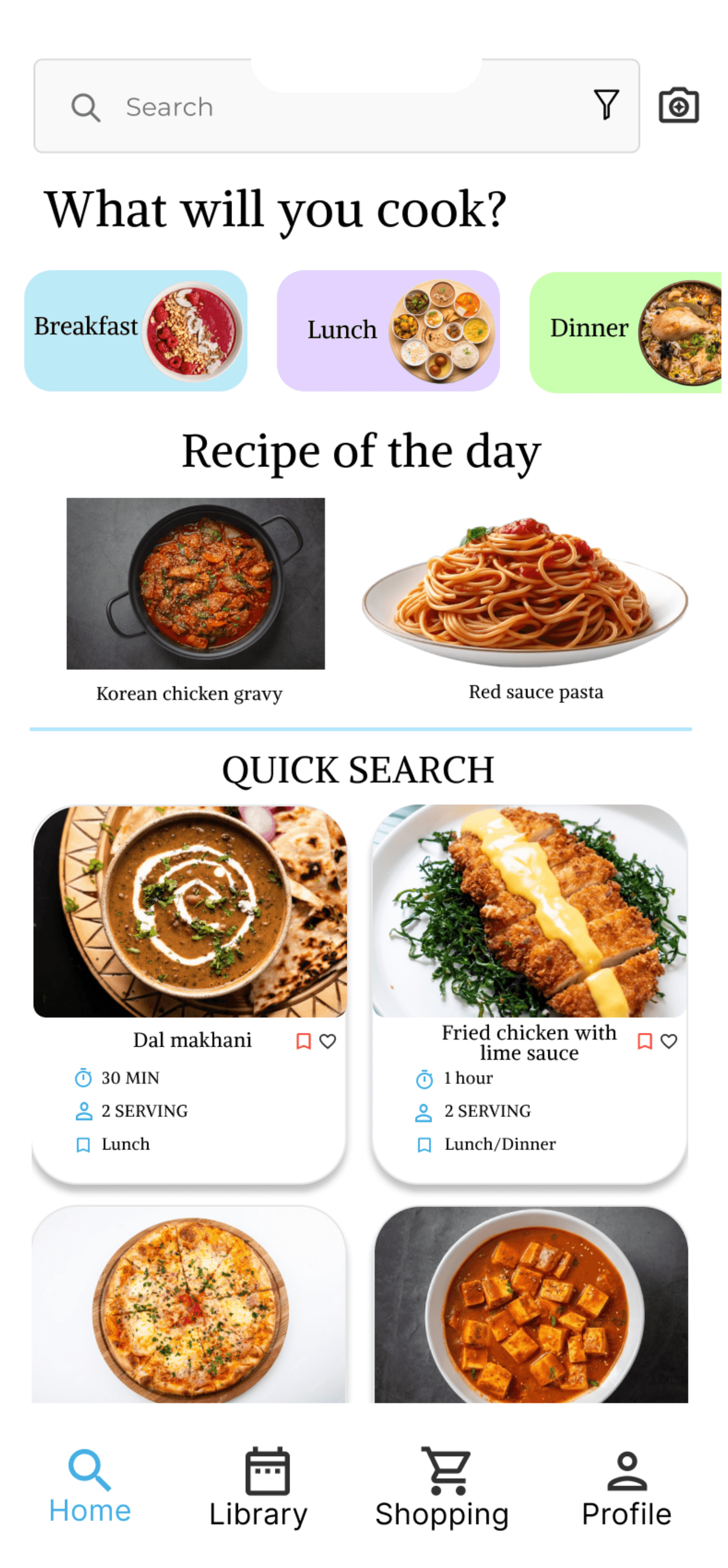Image resolution: width=728 pixels, height=1568 pixels.
Task: Switch to the Library tab
Action: (x=259, y=1487)
